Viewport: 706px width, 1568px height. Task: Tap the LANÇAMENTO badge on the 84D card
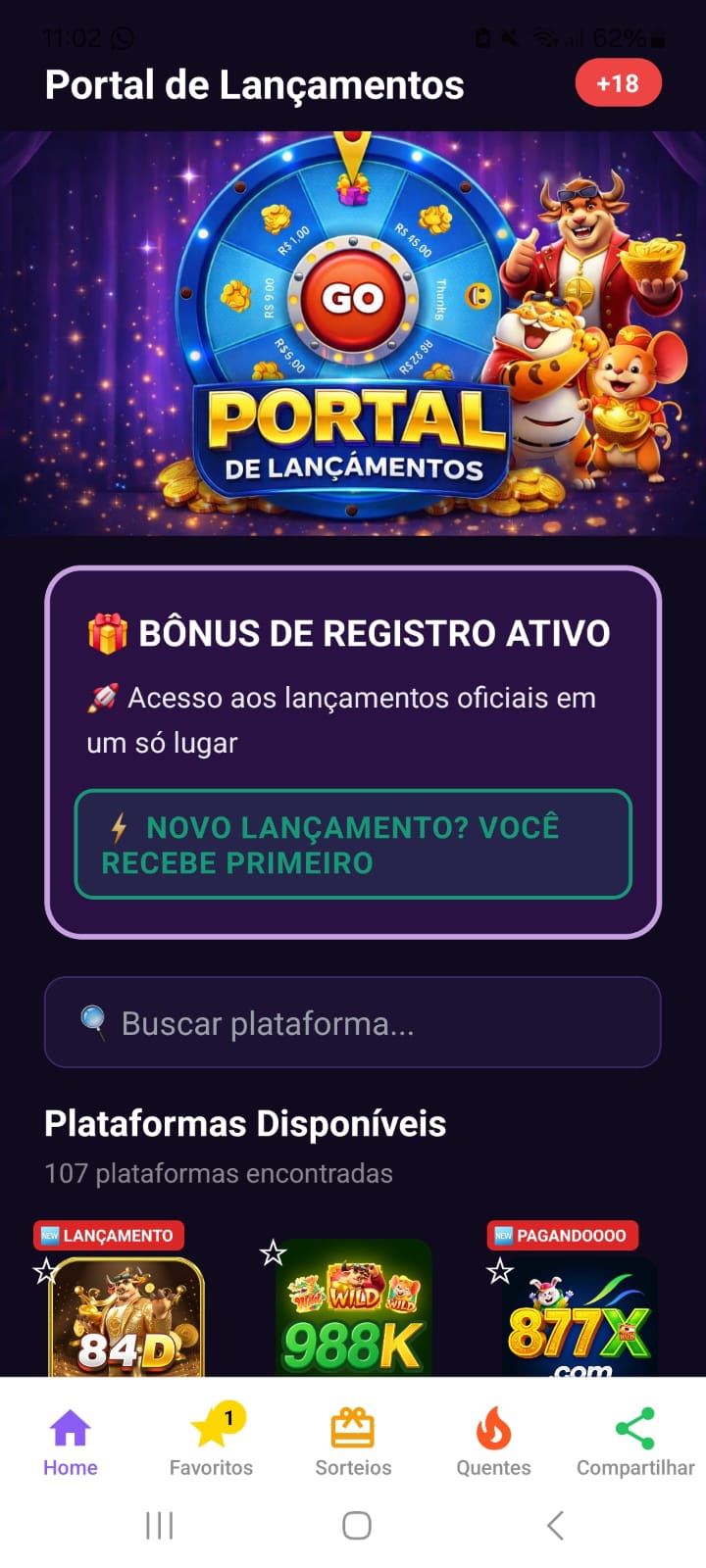coord(108,1235)
